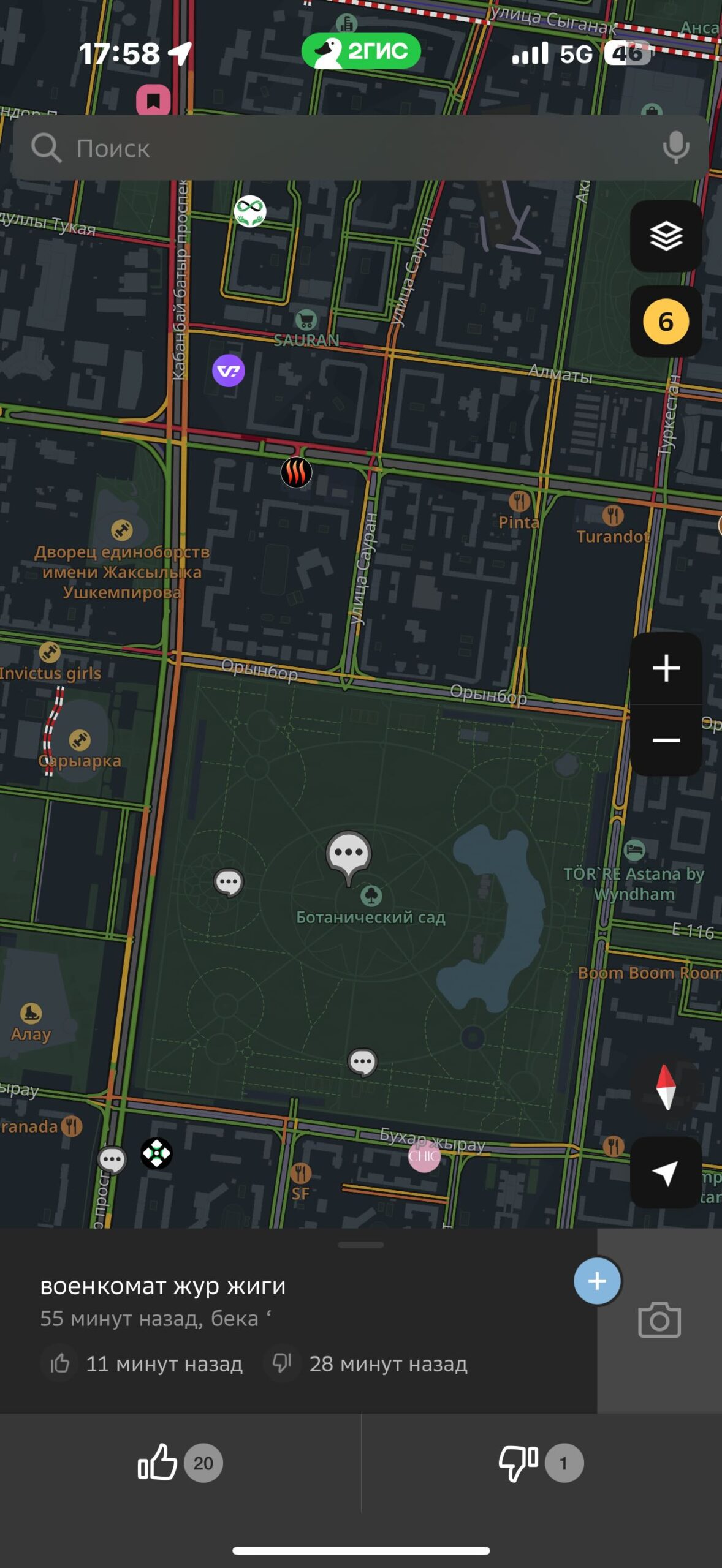This screenshot has height=1568, width=722.
Task: Open the Ботанический сад place marker
Action: coord(371,897)
